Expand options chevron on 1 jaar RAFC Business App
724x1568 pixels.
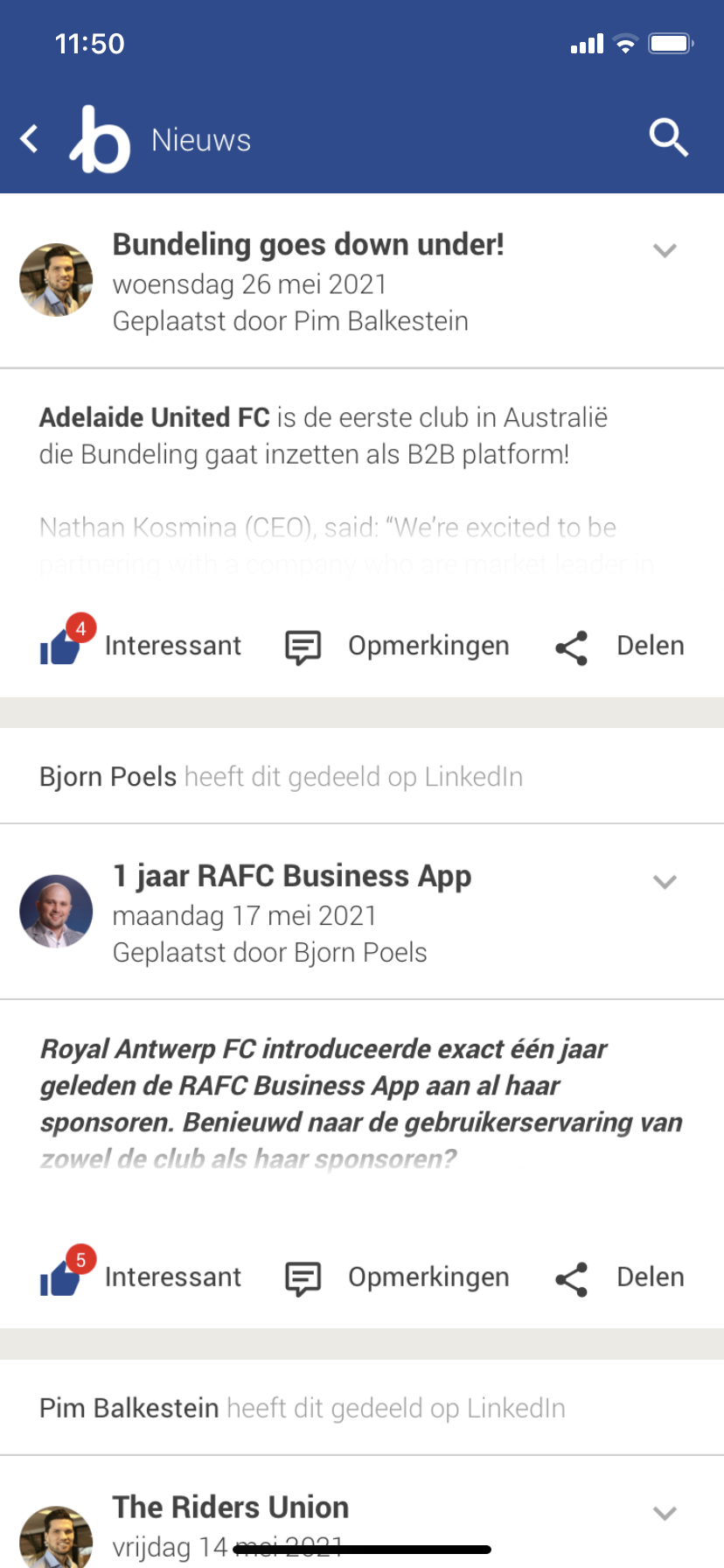pos(665,881)
